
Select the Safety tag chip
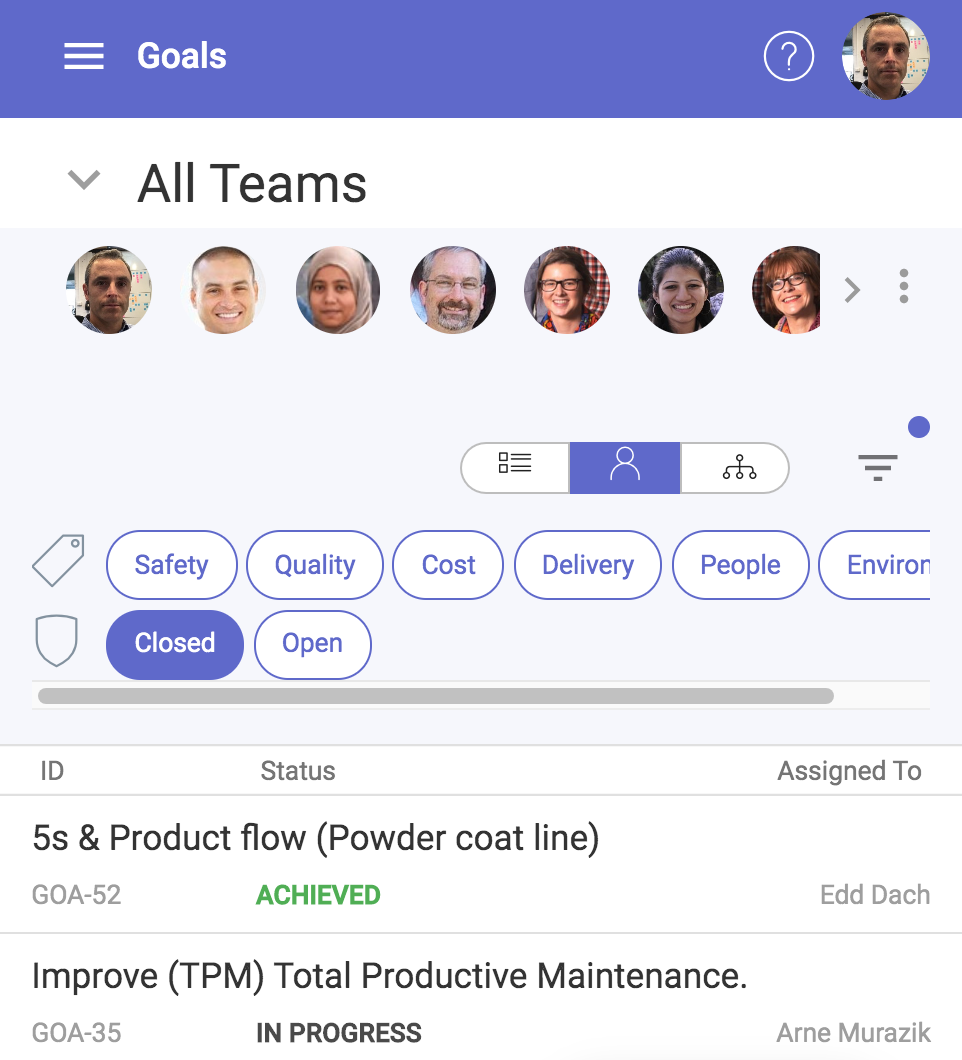(171, 565)
